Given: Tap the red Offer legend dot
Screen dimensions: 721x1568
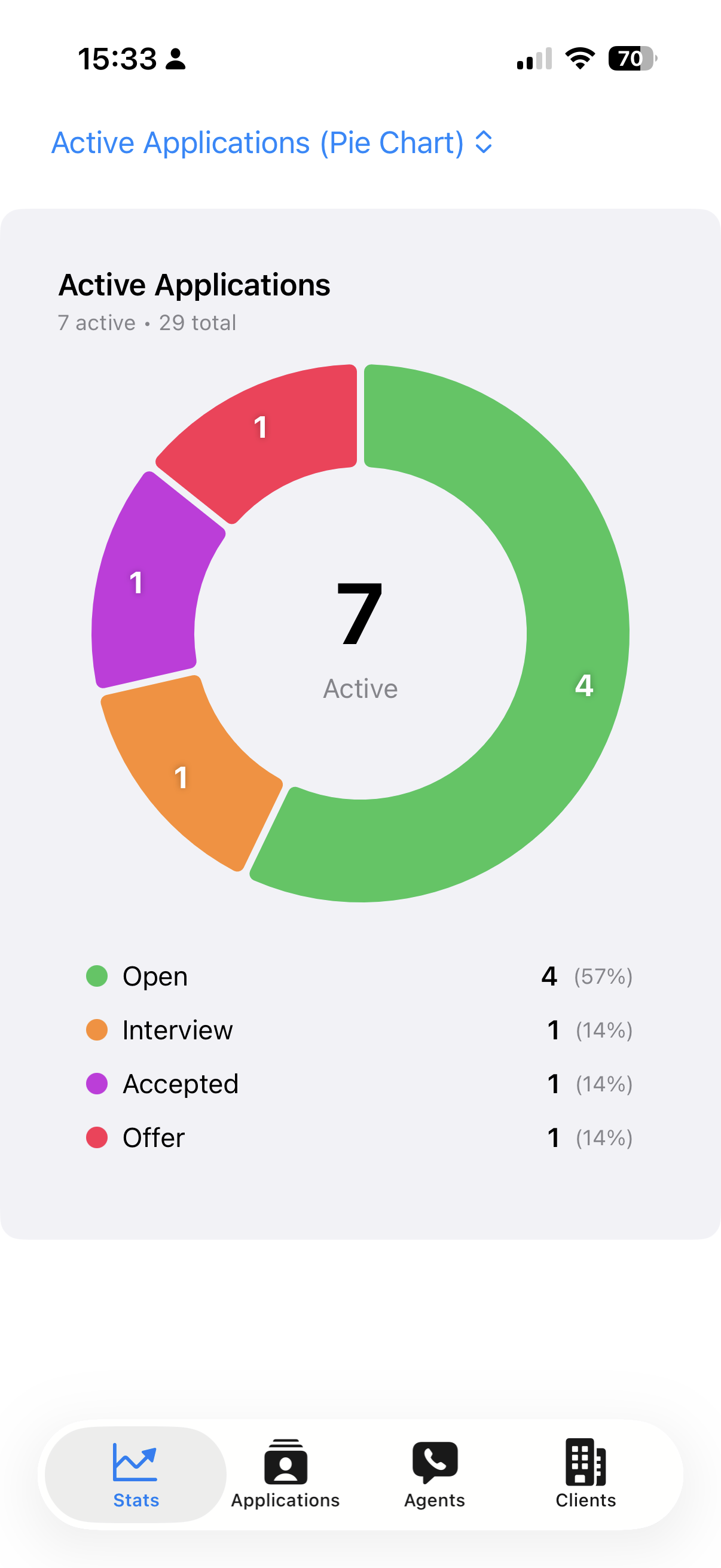Looking at the screenshot, I should click(x=97, y=1136).
